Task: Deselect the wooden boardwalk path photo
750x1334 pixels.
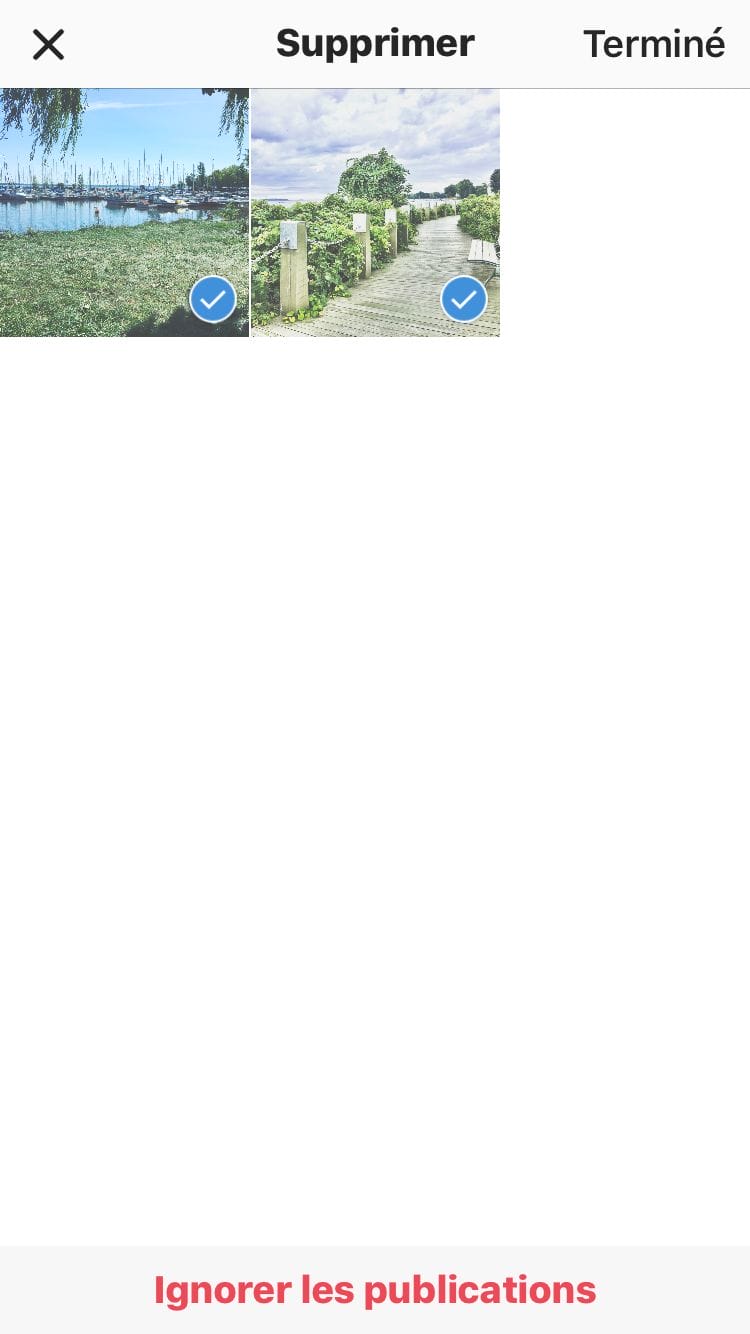Action: (375, 212)
